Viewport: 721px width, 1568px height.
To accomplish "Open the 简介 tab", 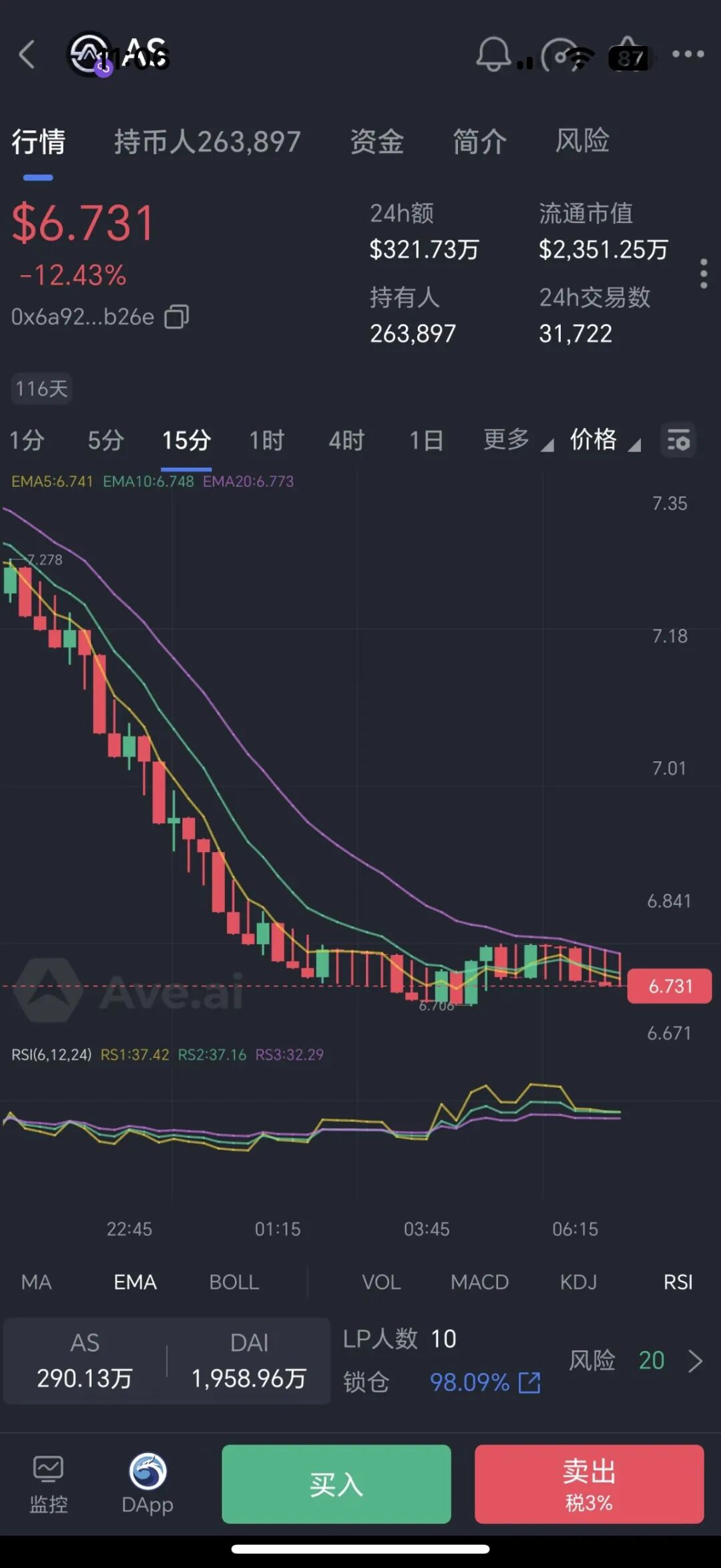I will pos(479,142).
